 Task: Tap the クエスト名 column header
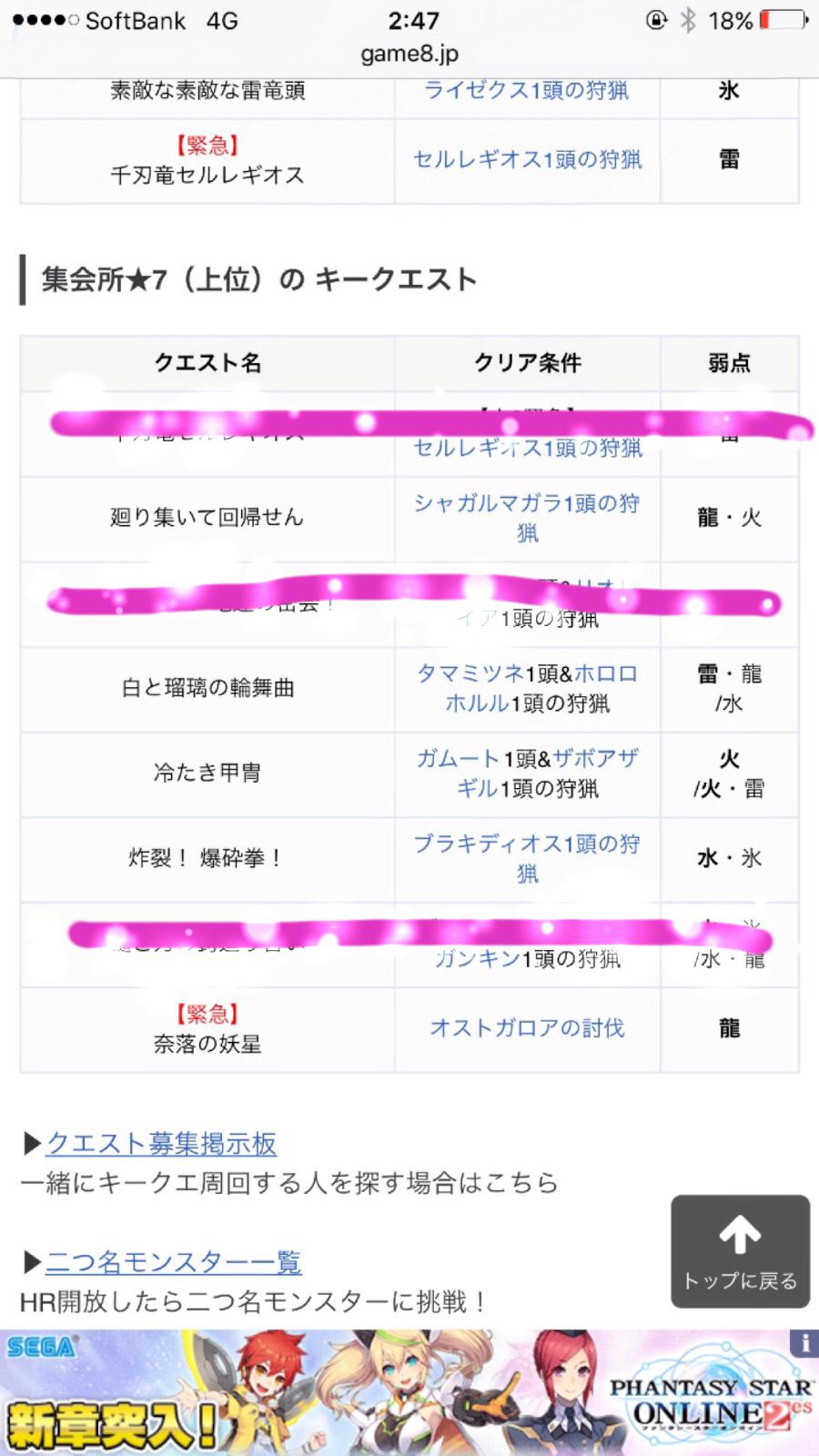(x=207, y=362)
